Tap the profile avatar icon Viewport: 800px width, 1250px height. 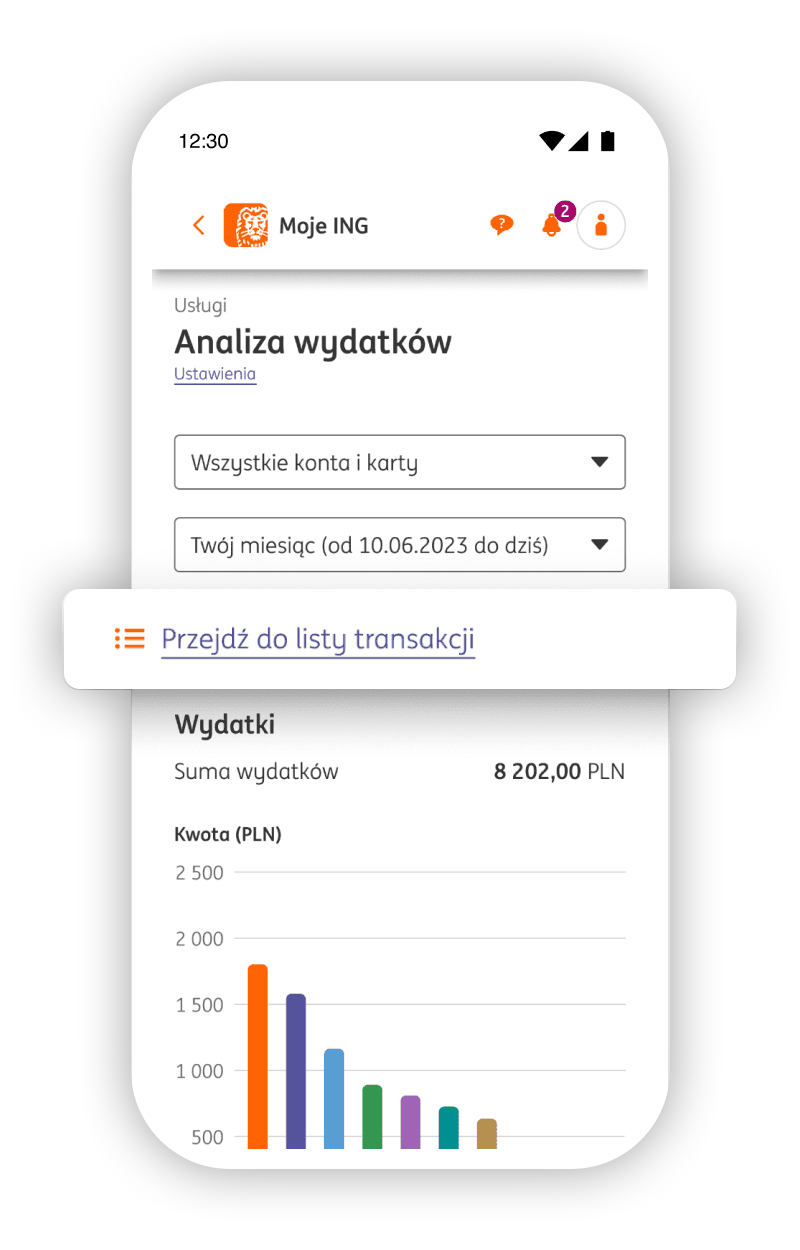(601, 225)
